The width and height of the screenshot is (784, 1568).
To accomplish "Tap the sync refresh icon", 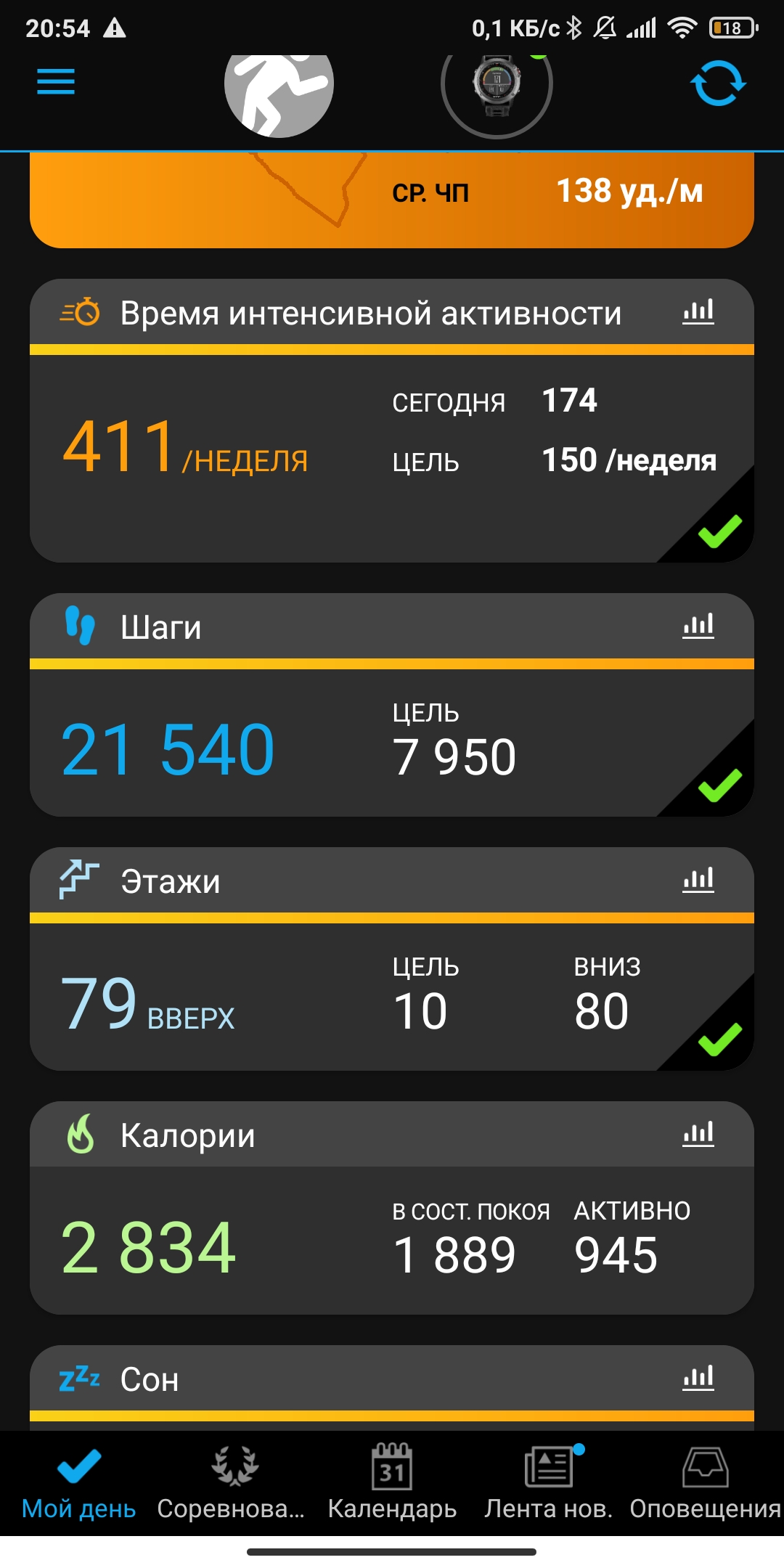I will [x=717, y=83].
